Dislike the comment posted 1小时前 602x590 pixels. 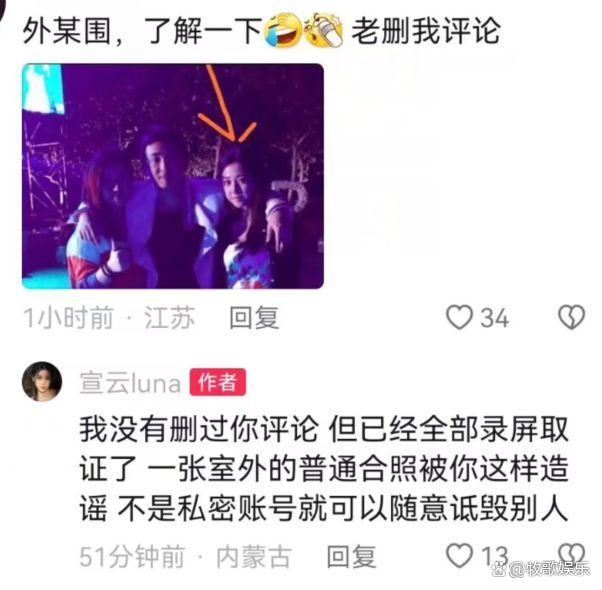click(571, 318)
